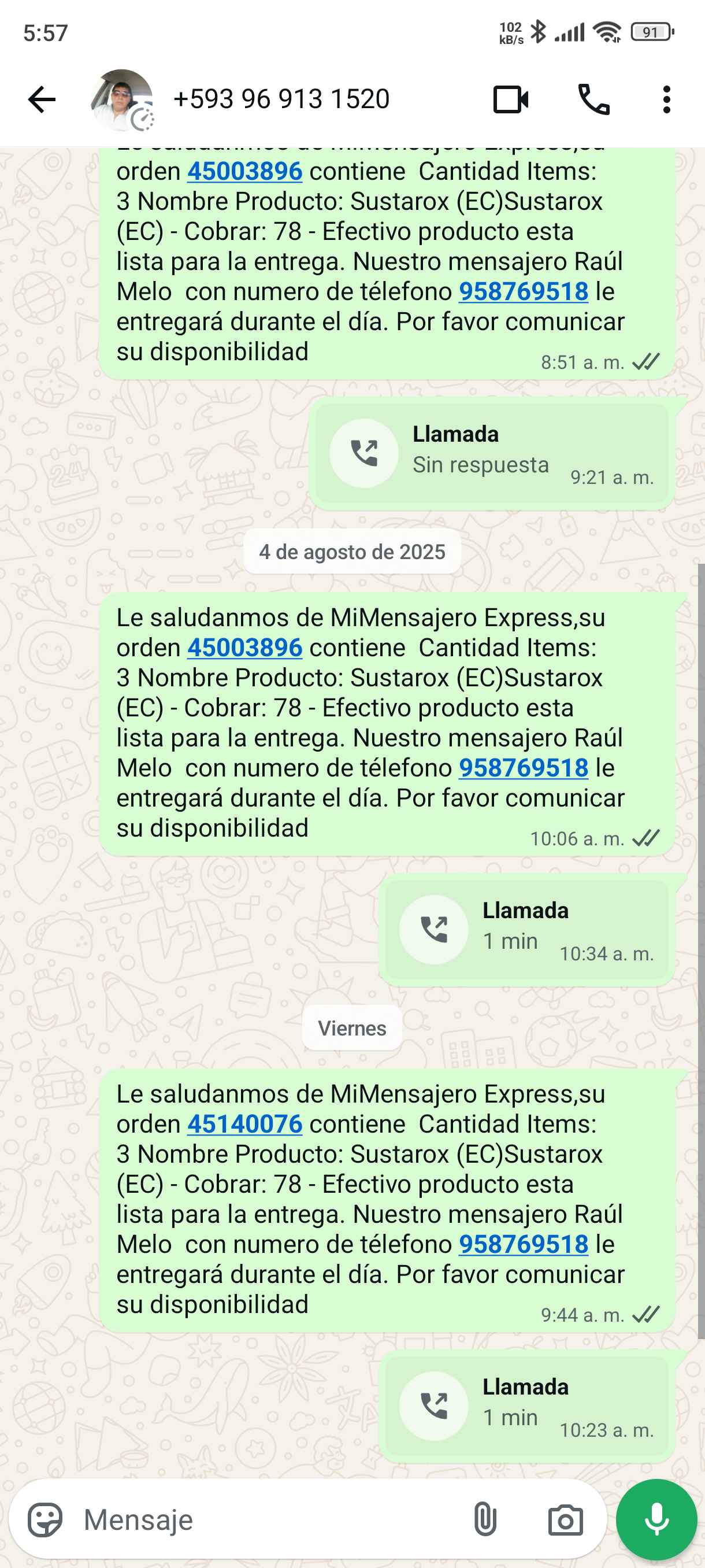Open the camera to send a photo
The width and height of the screenshot is (705, 1568).
[565, 1520]
